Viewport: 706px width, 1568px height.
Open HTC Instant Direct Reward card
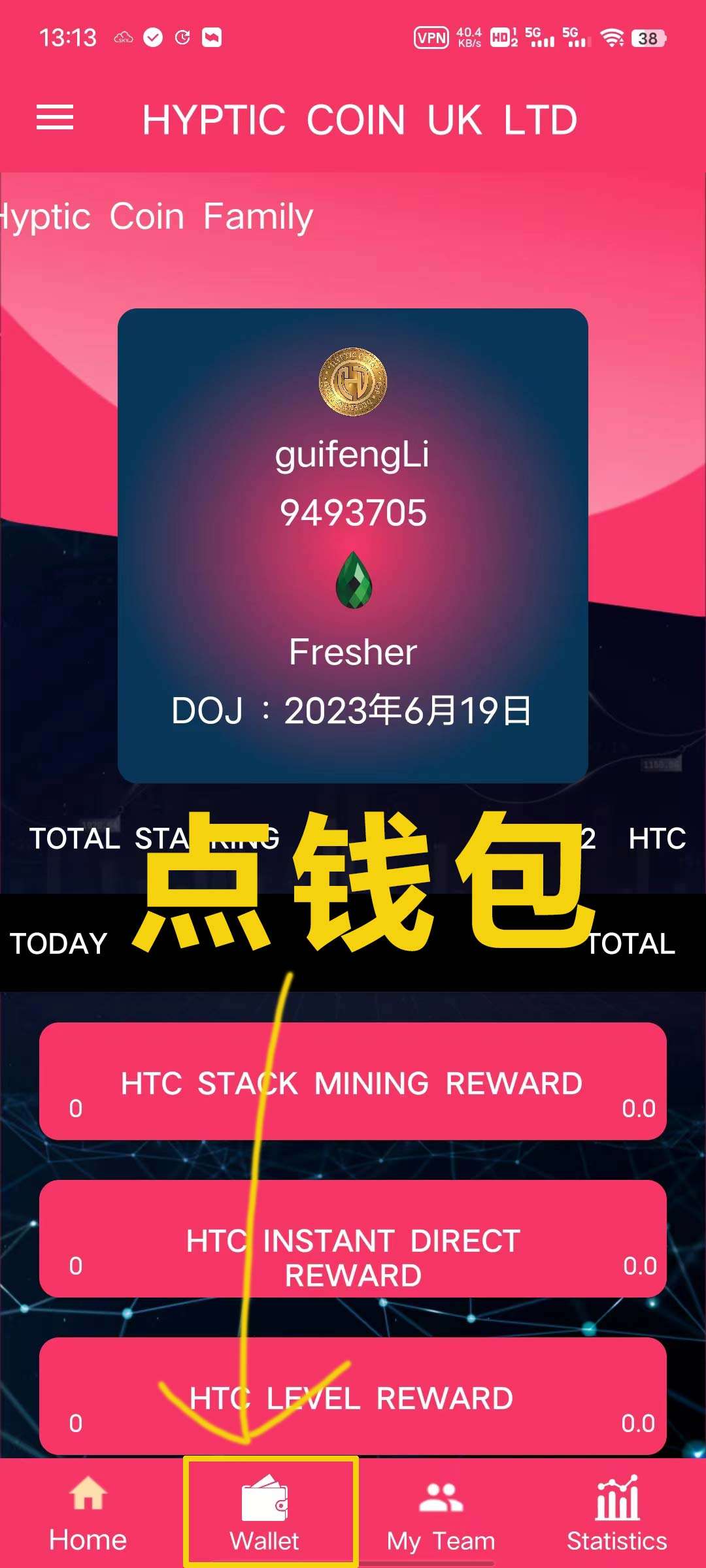[x=353, y=1239]
